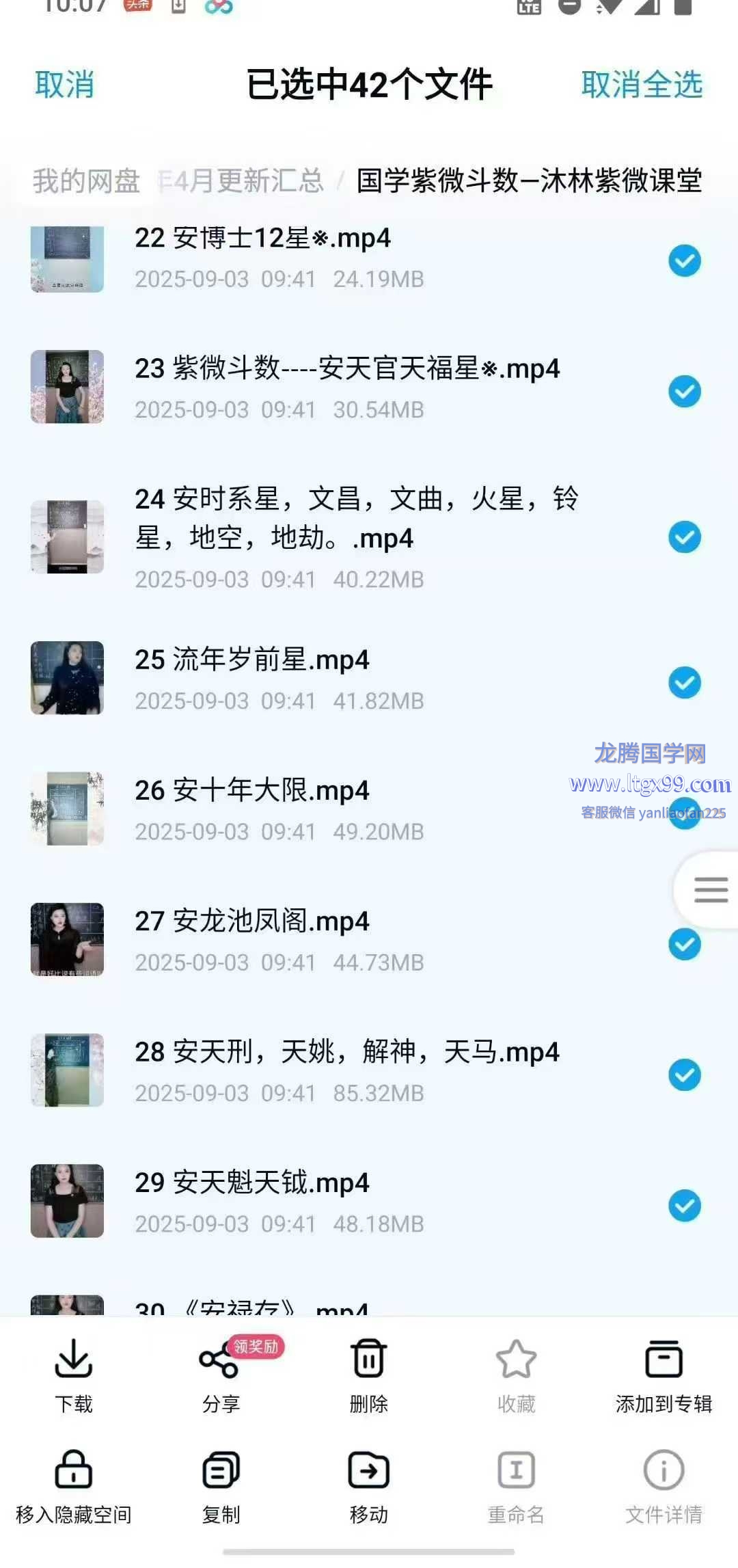Screen dimensions: 738x1568
Task: Deselect 23 紫微斗数 安天官天福星 video
Action: point(685,391)
